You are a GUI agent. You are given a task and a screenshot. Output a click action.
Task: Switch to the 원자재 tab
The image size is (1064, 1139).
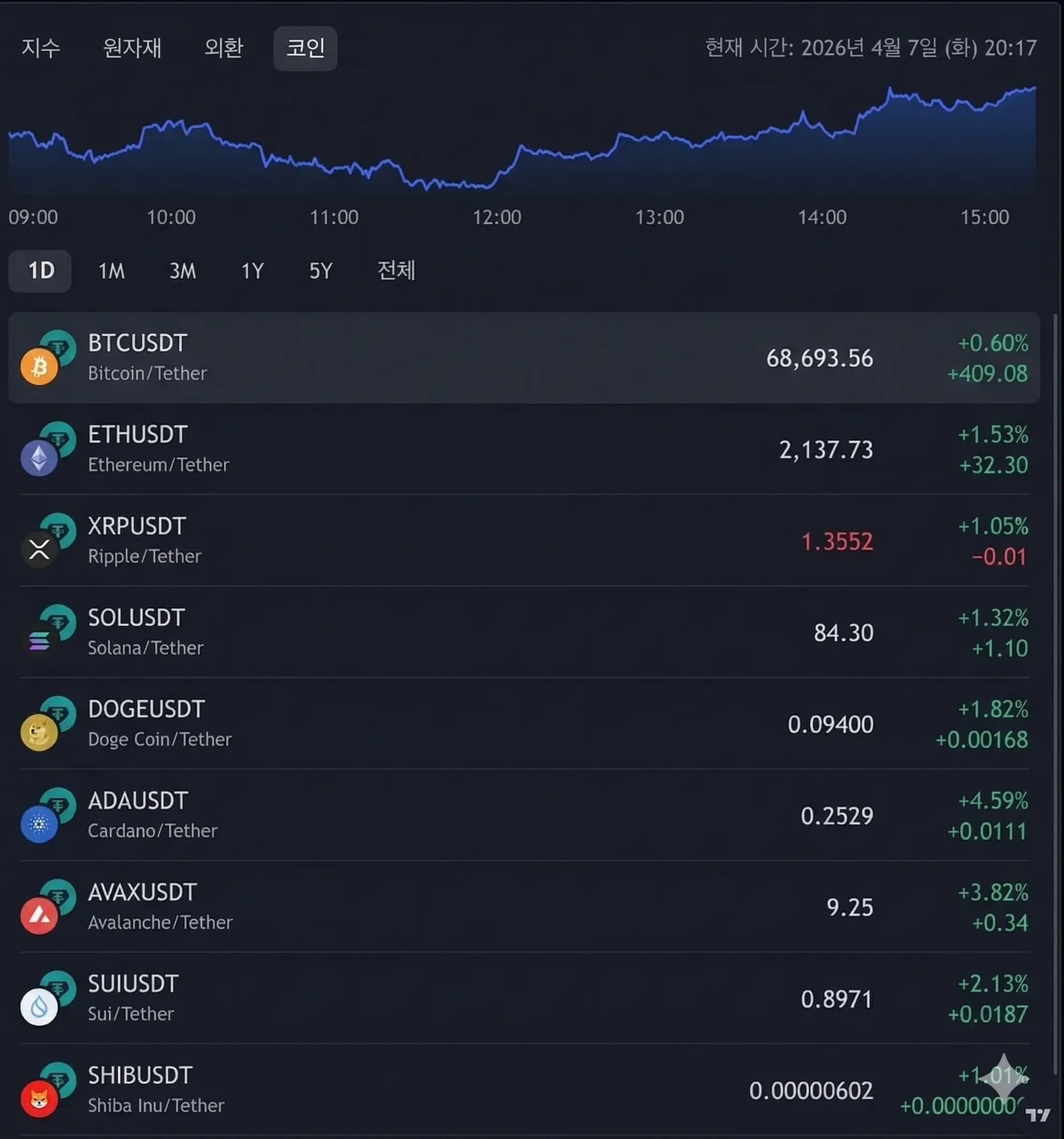click(132, 48)
